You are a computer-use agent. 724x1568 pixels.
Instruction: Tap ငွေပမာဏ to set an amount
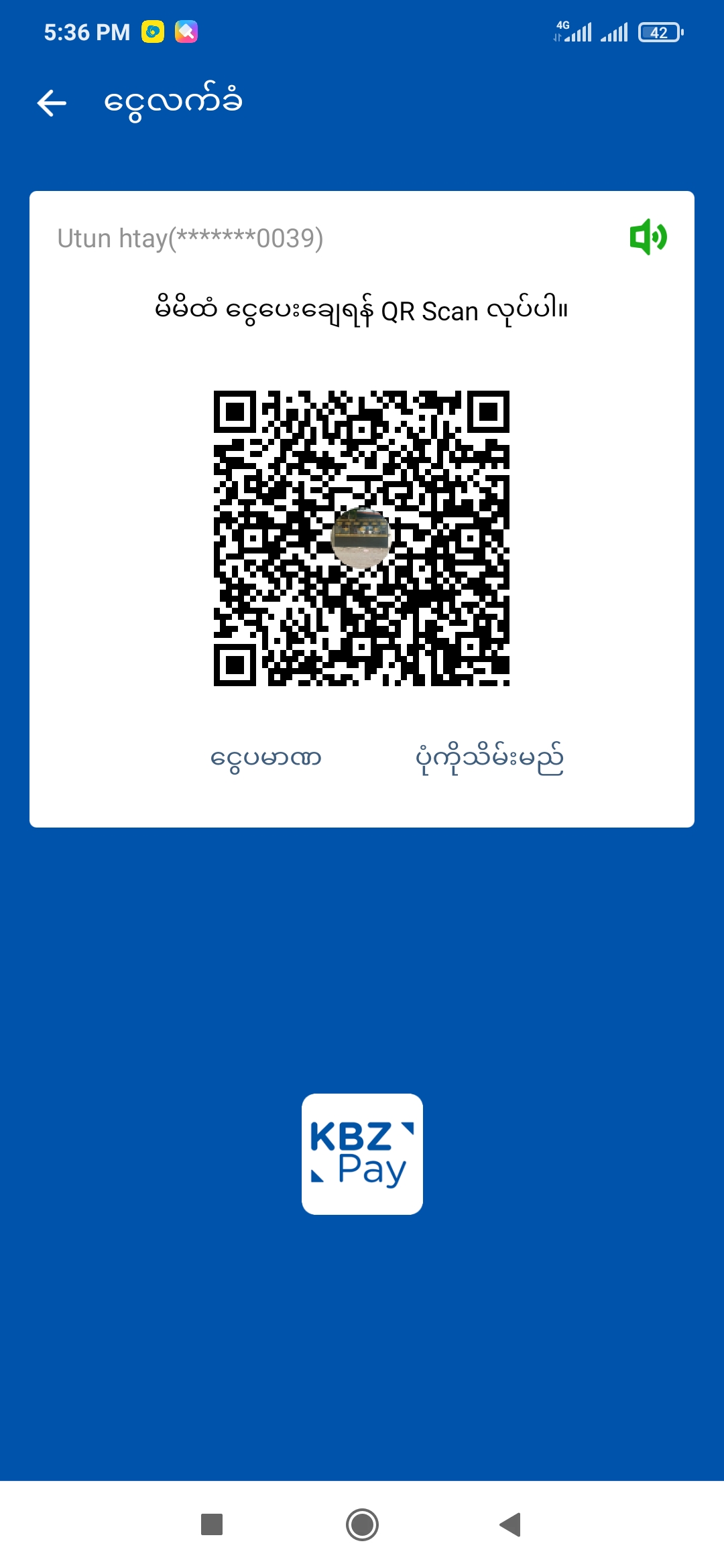266,759
